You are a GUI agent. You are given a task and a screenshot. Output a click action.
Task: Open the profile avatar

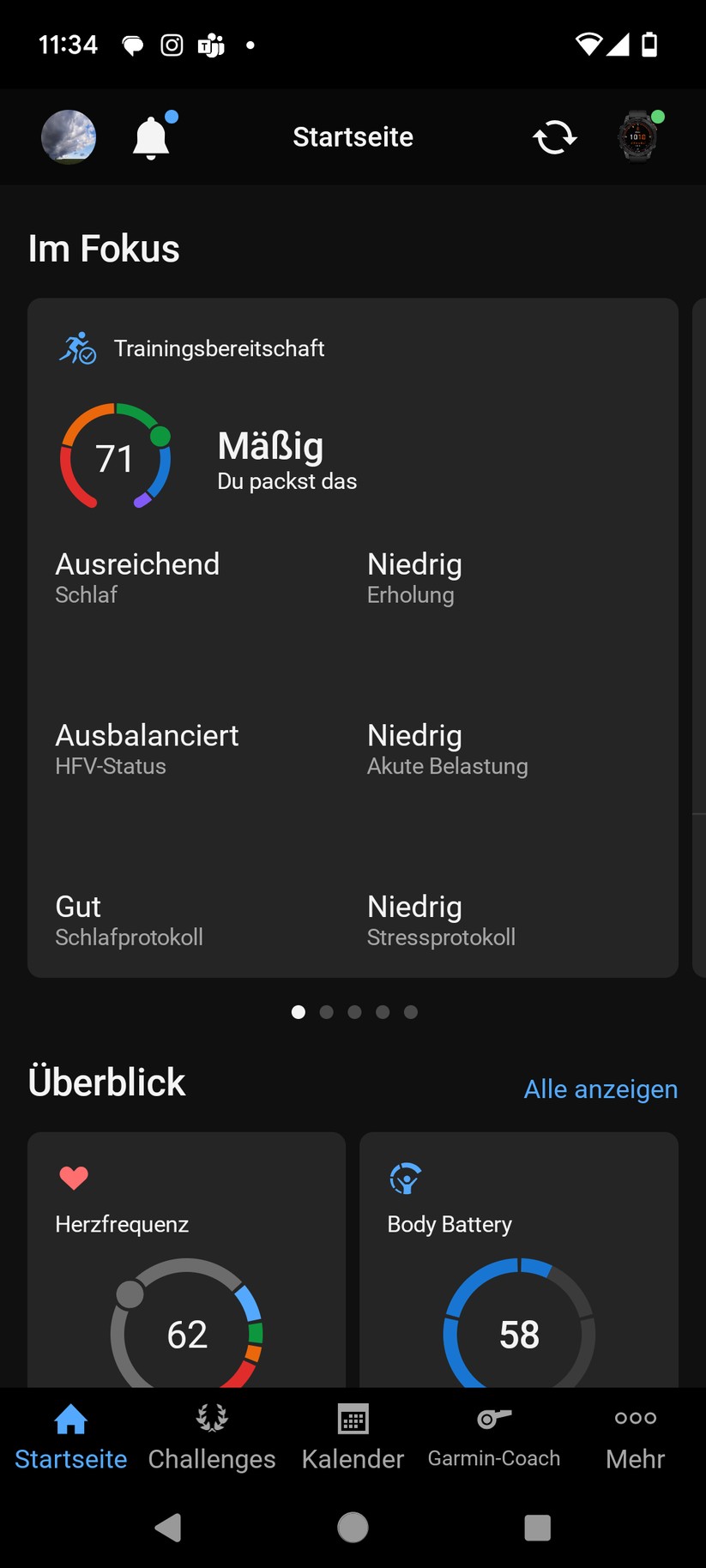coord(69,137)
